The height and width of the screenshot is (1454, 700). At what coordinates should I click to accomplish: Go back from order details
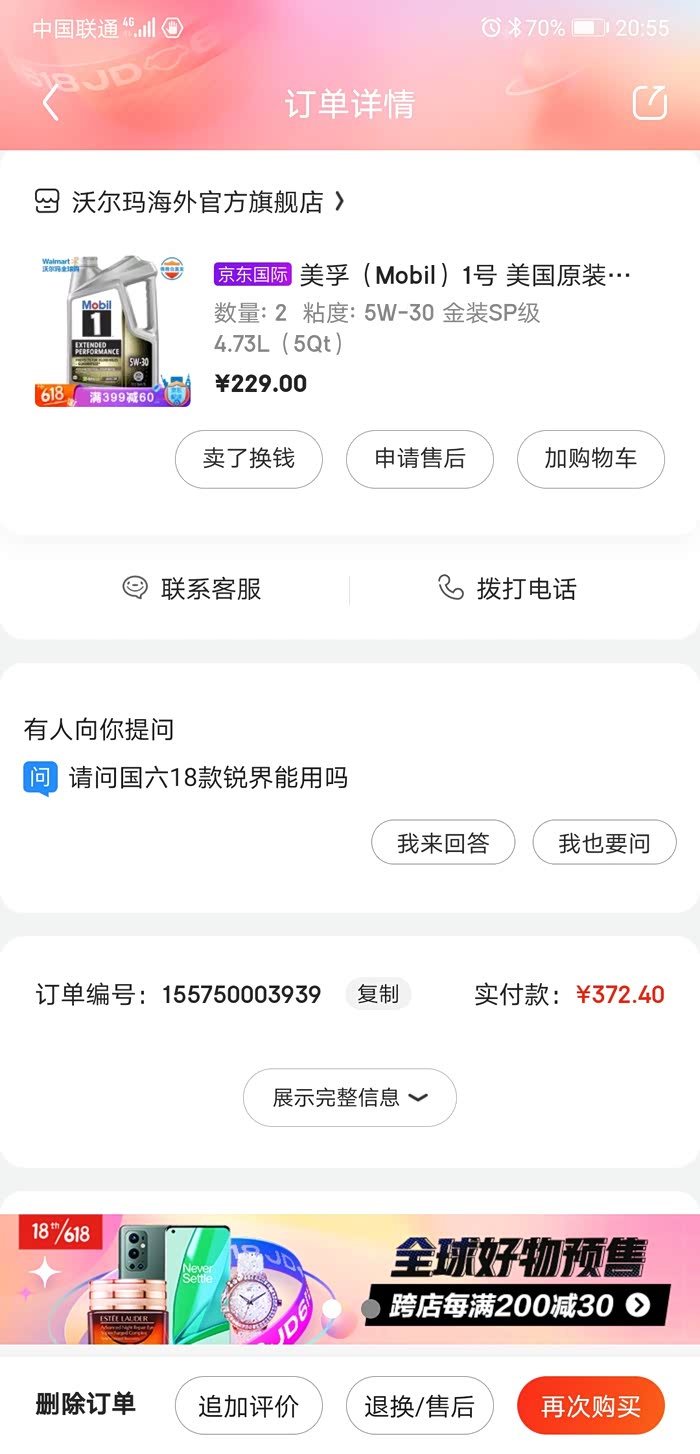(x=51, y=103)
